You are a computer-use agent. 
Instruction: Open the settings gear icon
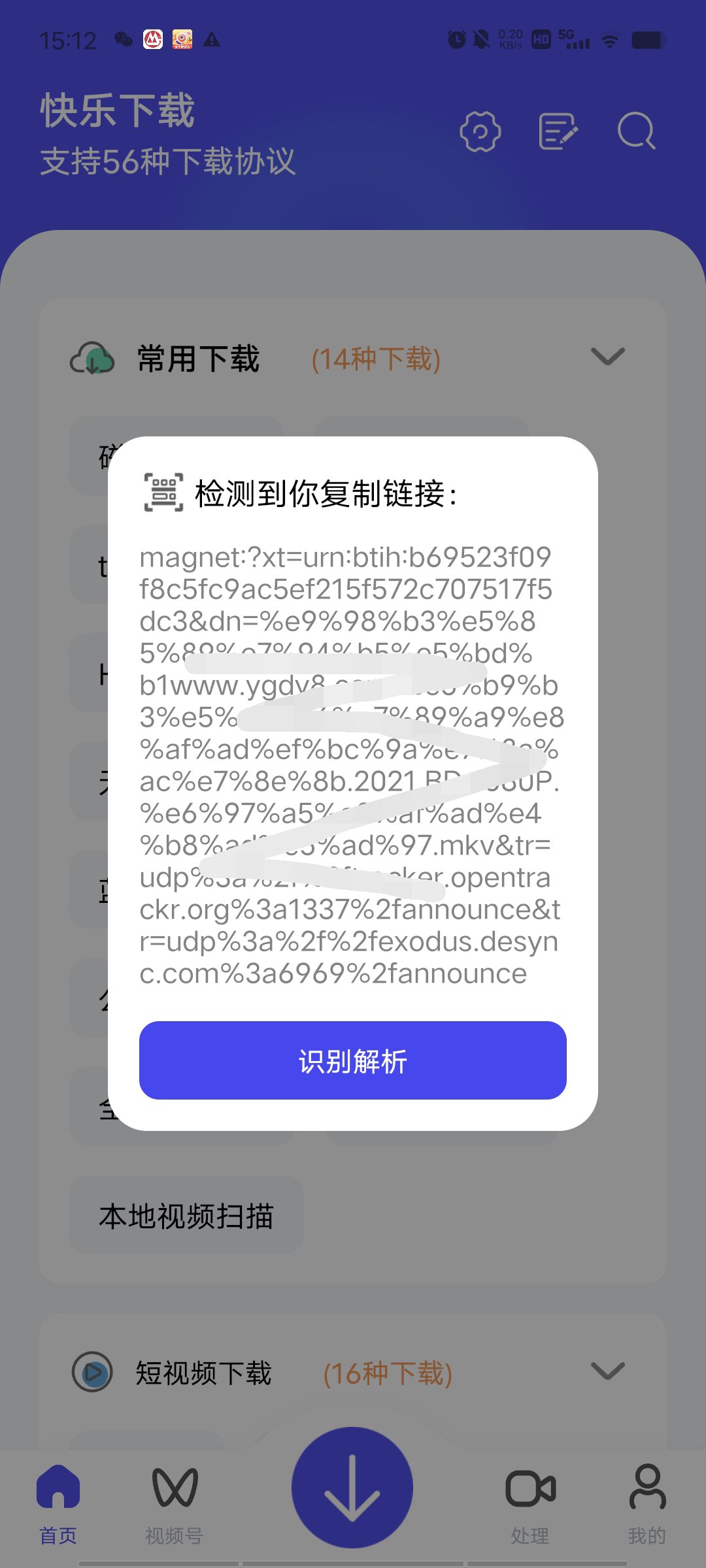click(x=480, y=131)
